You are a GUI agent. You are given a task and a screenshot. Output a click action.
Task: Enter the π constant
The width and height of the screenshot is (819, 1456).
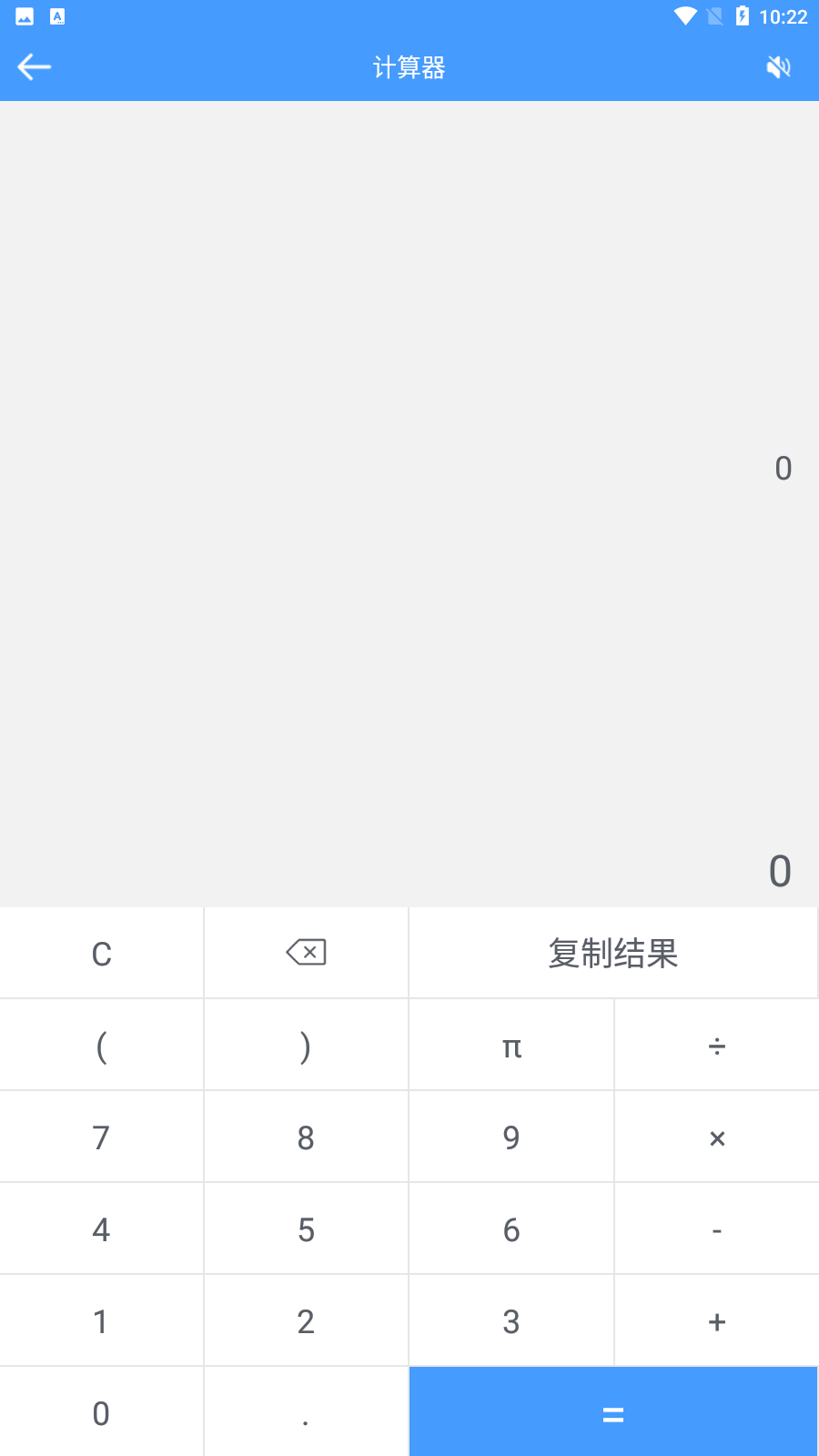point(511,1046)
